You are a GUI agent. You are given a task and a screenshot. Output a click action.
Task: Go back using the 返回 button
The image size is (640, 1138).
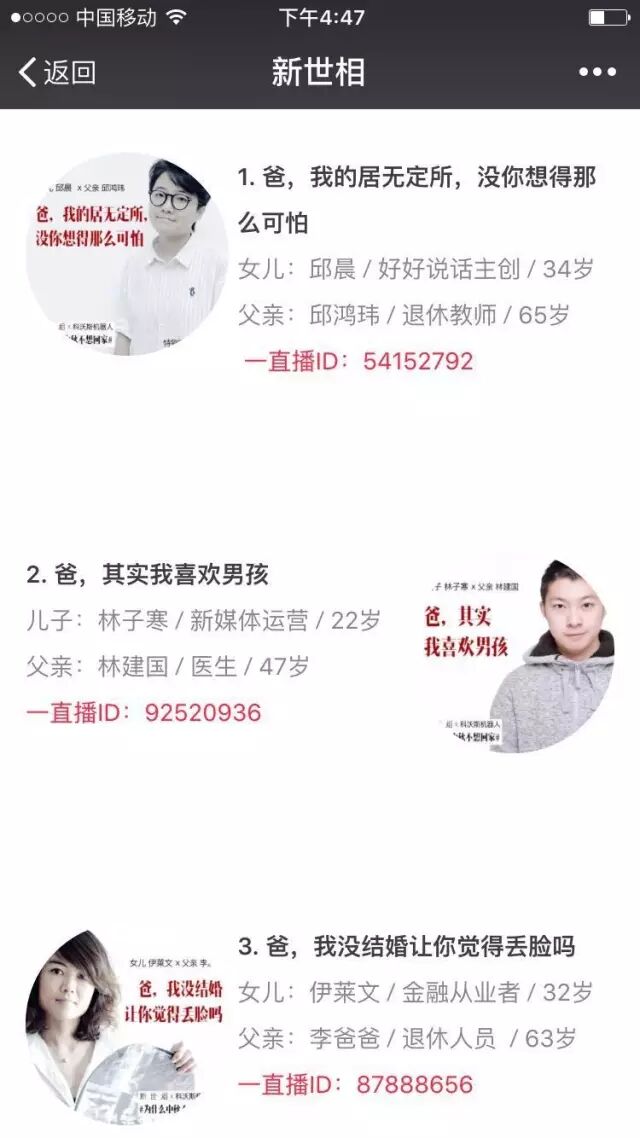point(57,72)
